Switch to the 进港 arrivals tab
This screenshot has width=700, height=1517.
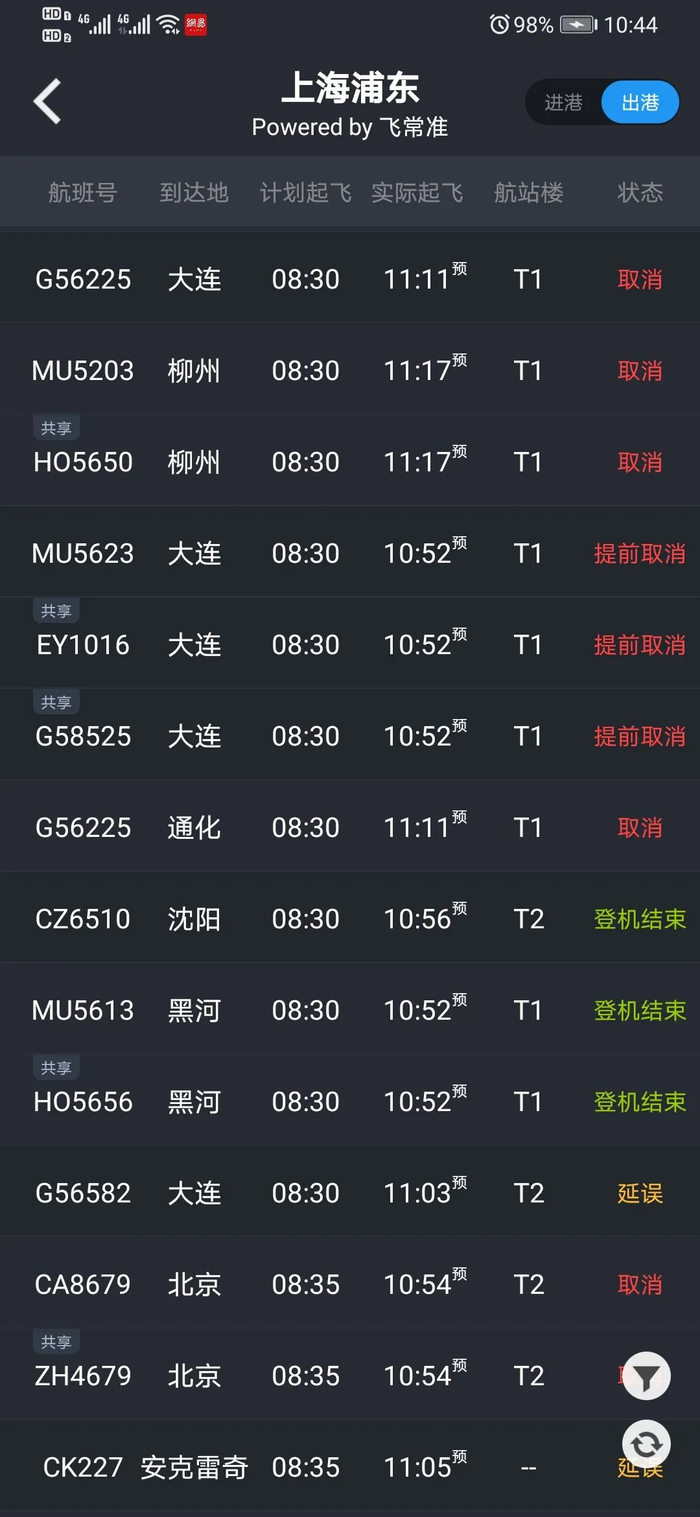tap(563, 103)
